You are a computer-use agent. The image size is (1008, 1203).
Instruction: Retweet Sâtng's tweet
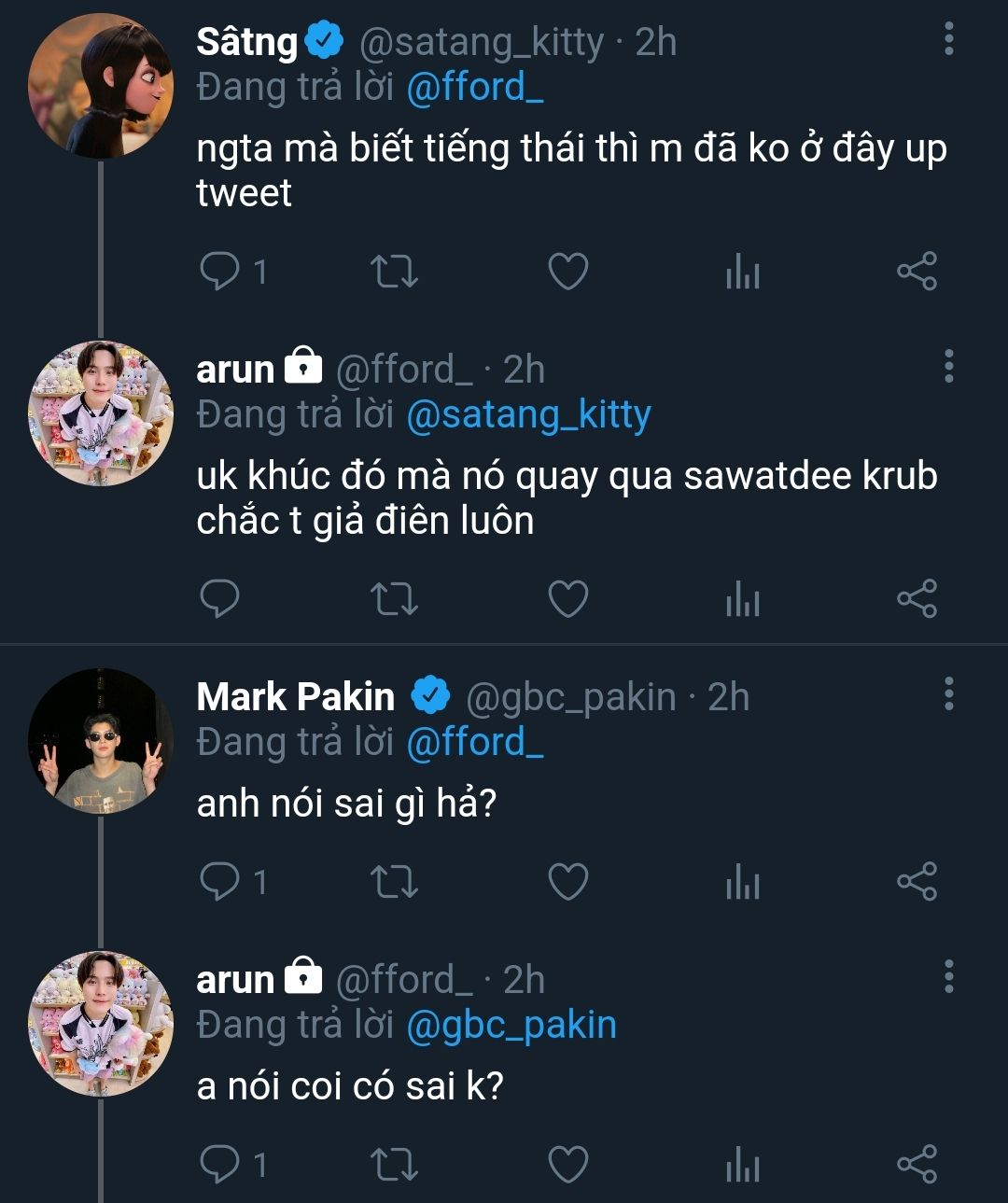(394, 272)
